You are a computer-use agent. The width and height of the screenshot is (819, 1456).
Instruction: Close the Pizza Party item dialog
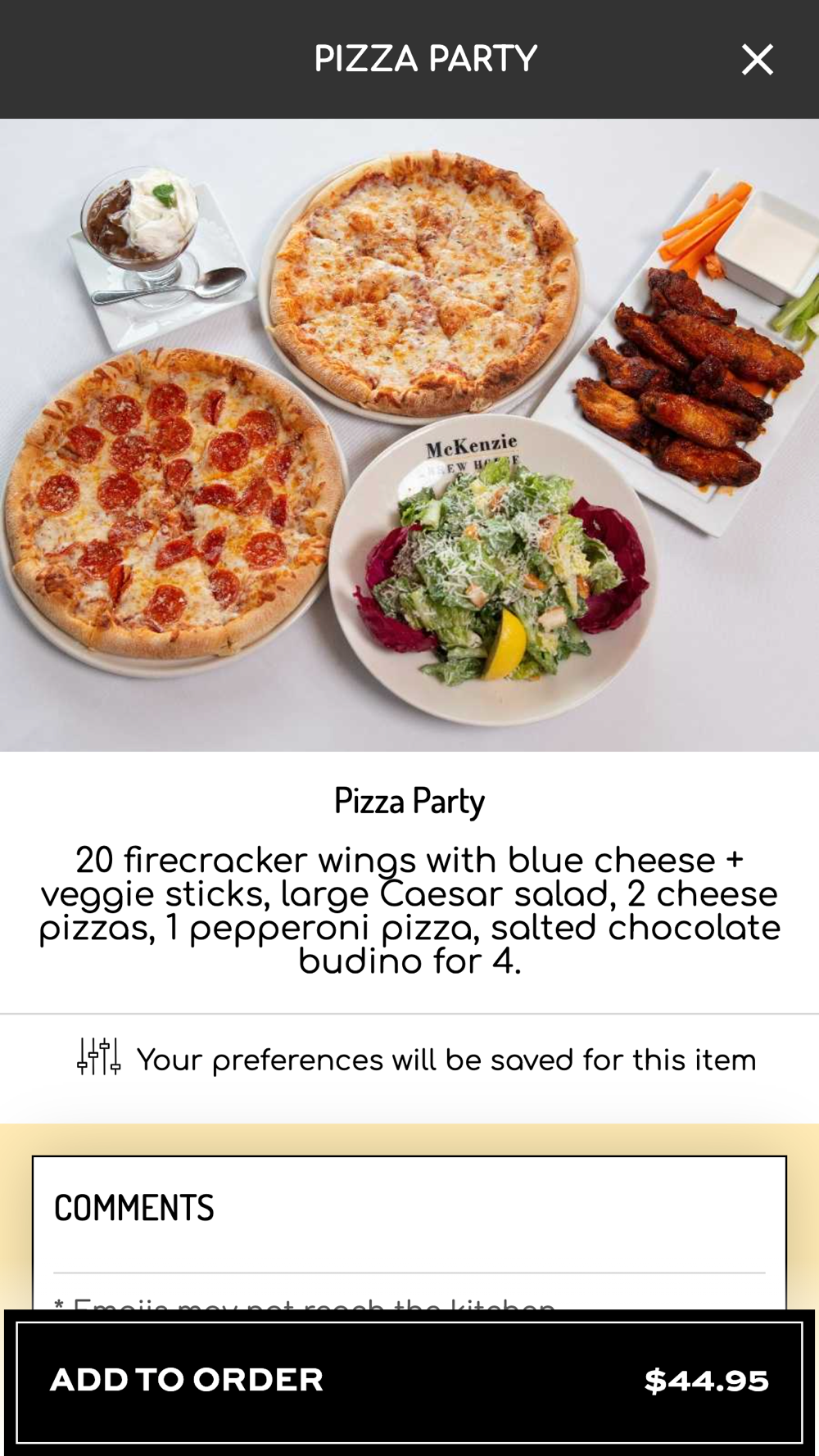(757, 60)
